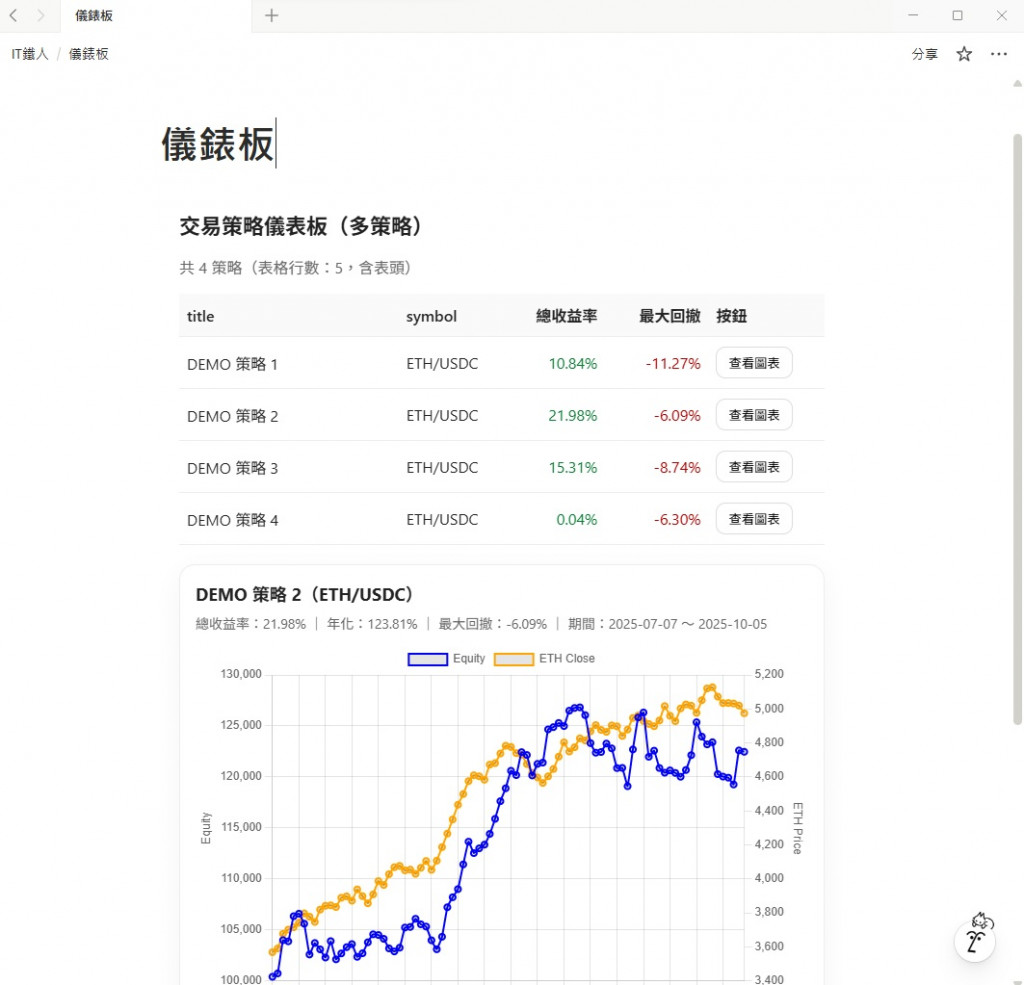The image size is (1024, 985).
Task: Close the window
Action: (1002, 15)
